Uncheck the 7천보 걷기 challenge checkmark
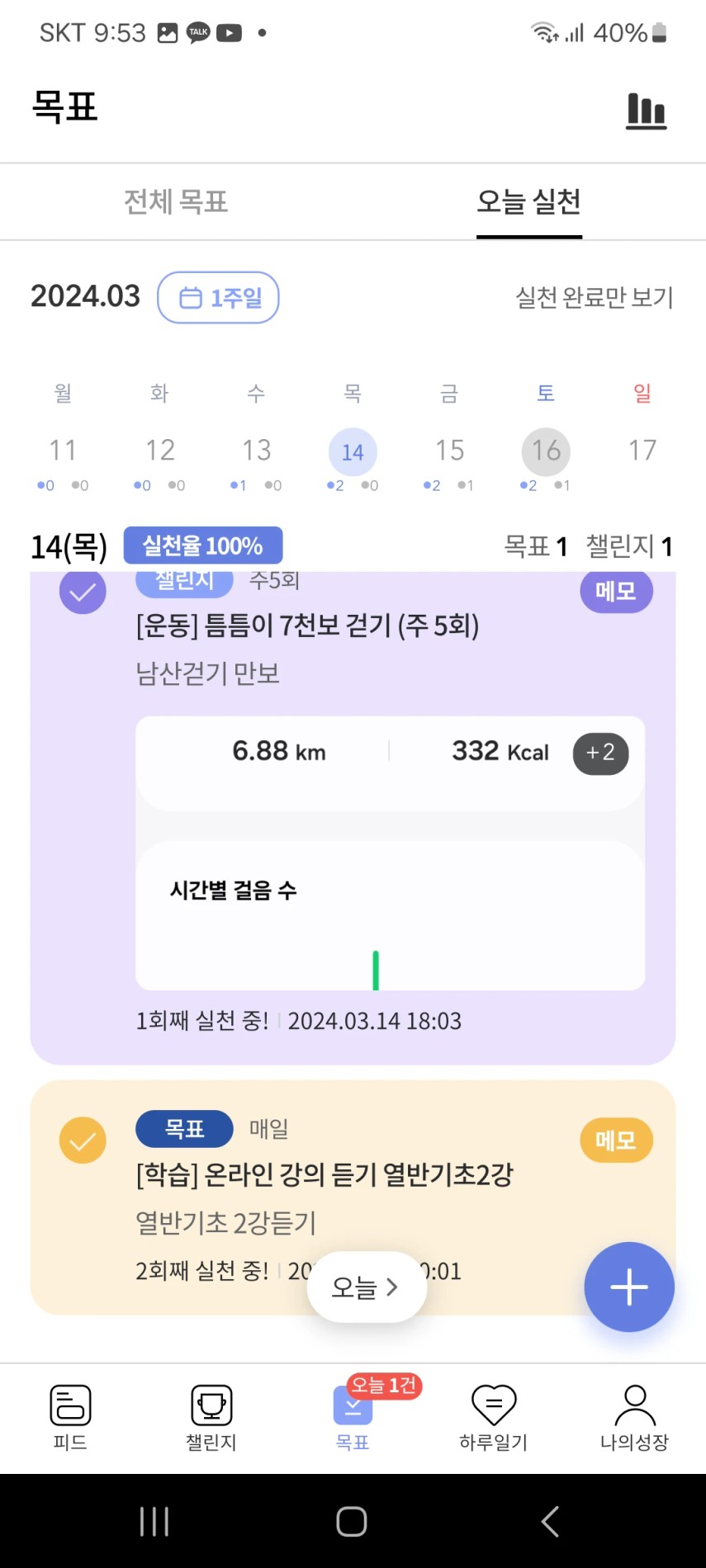Screen dimensions: 706x1568 [x=83, y=592]
